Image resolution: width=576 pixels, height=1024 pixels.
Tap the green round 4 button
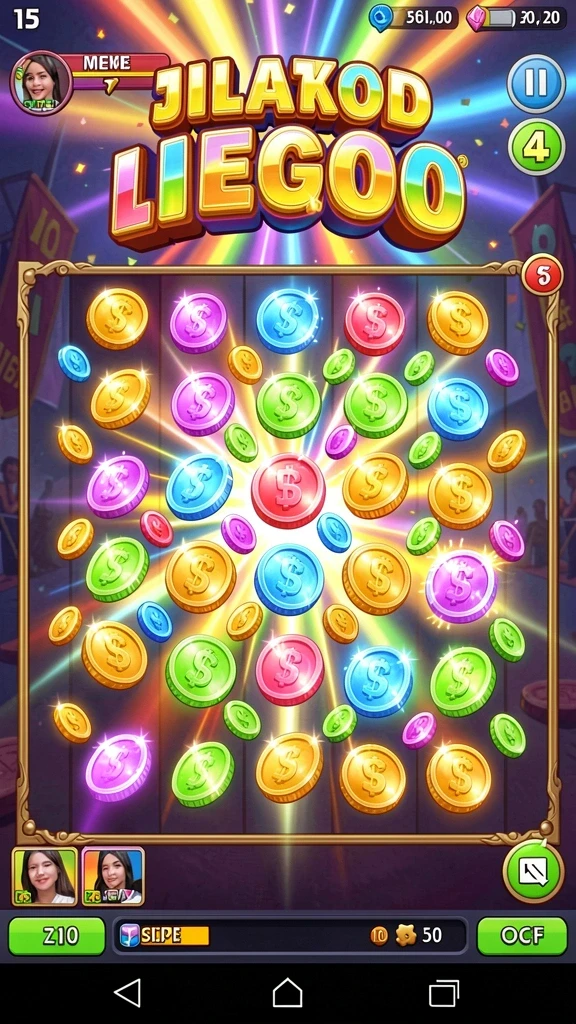point(536,148)
